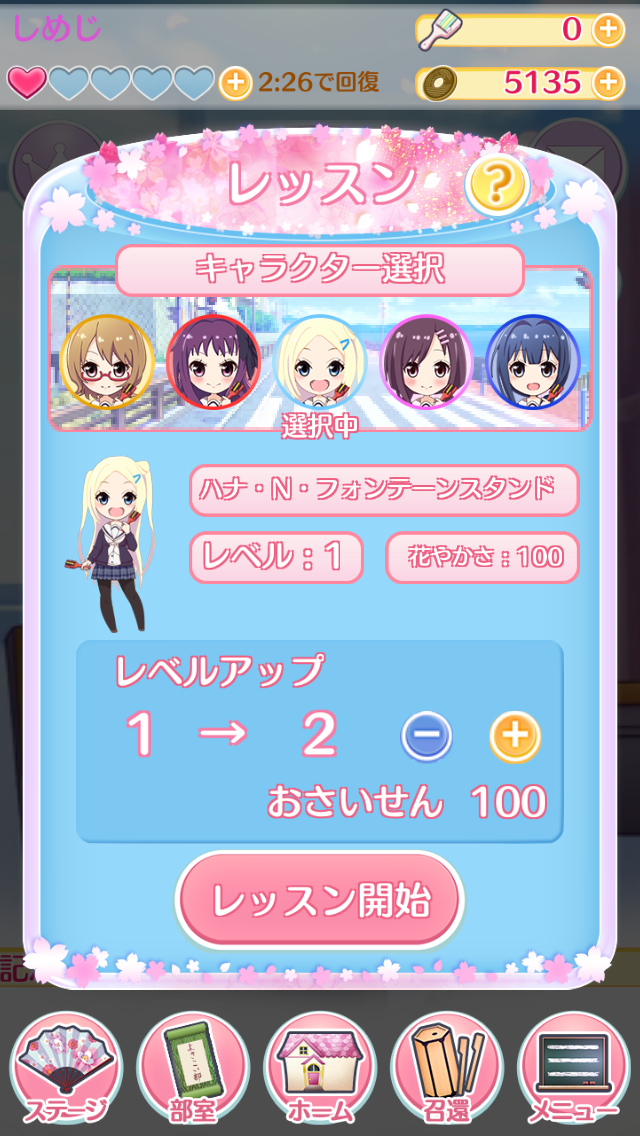This screenshot has height=1136, width=640.
Task: Select the dark-haired character in the pink frame
Action: click(x=427, y=362)
